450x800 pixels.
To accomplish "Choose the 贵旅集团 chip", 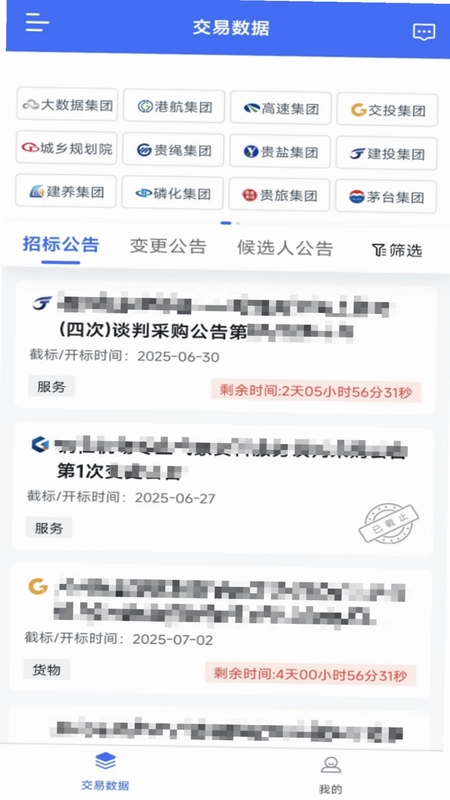I will point(279,194).
